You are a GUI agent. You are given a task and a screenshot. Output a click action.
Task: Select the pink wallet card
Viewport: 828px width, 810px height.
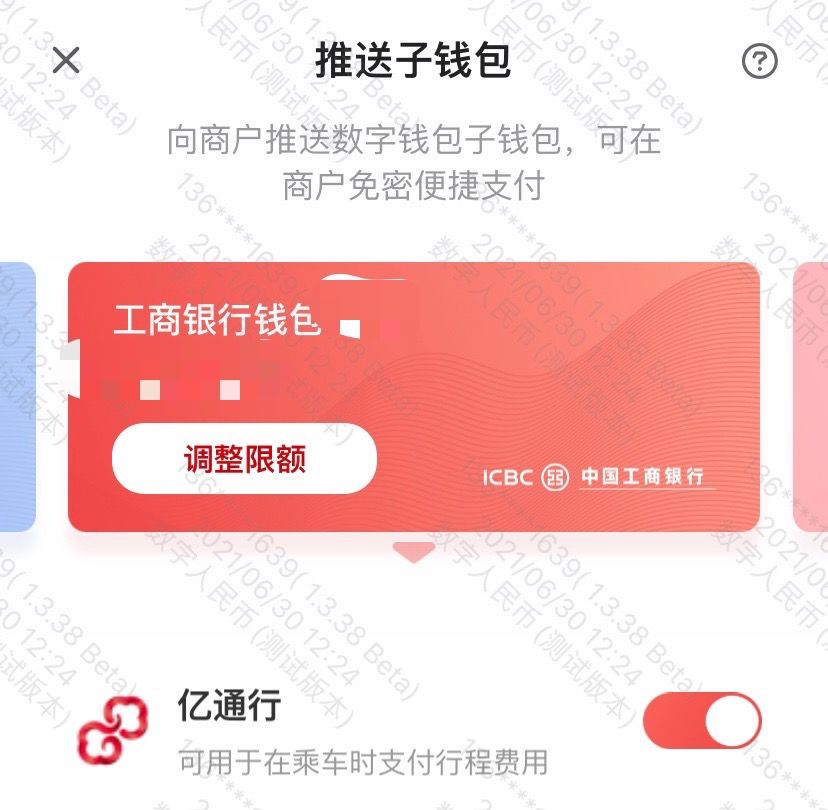coord(811,396)
